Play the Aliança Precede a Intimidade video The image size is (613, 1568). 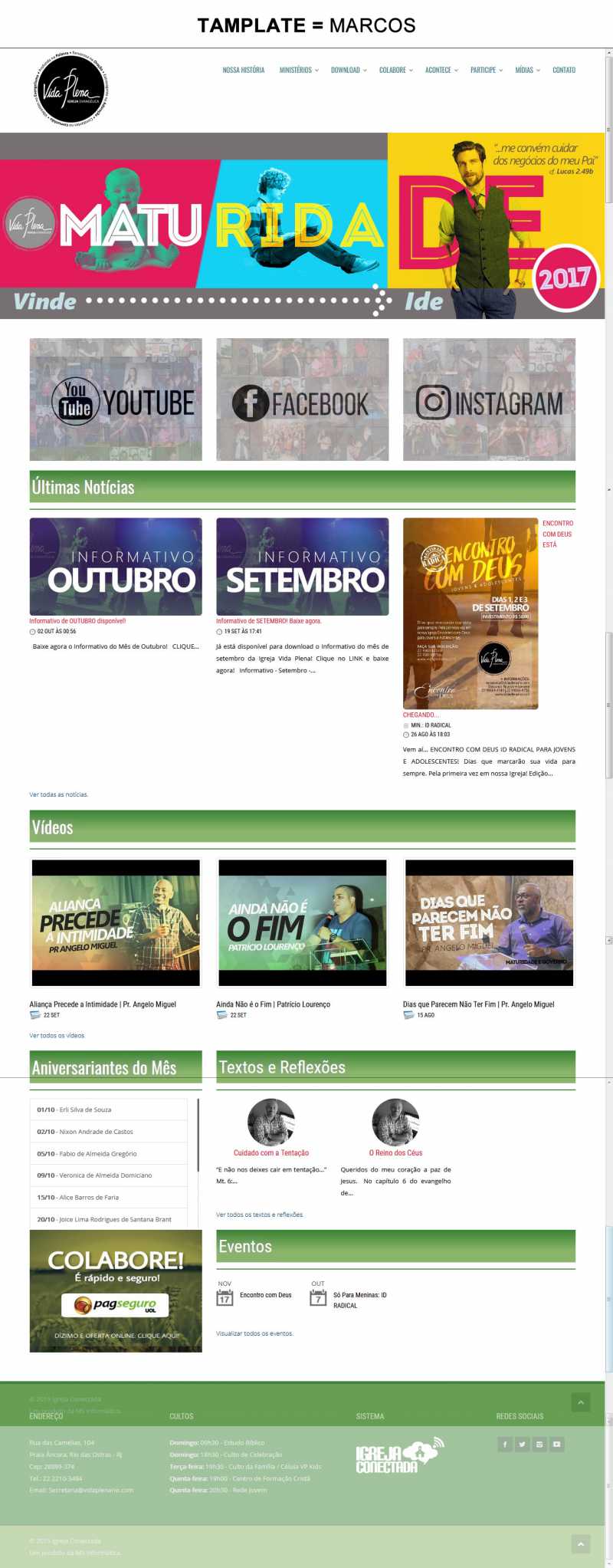[116, 922]
